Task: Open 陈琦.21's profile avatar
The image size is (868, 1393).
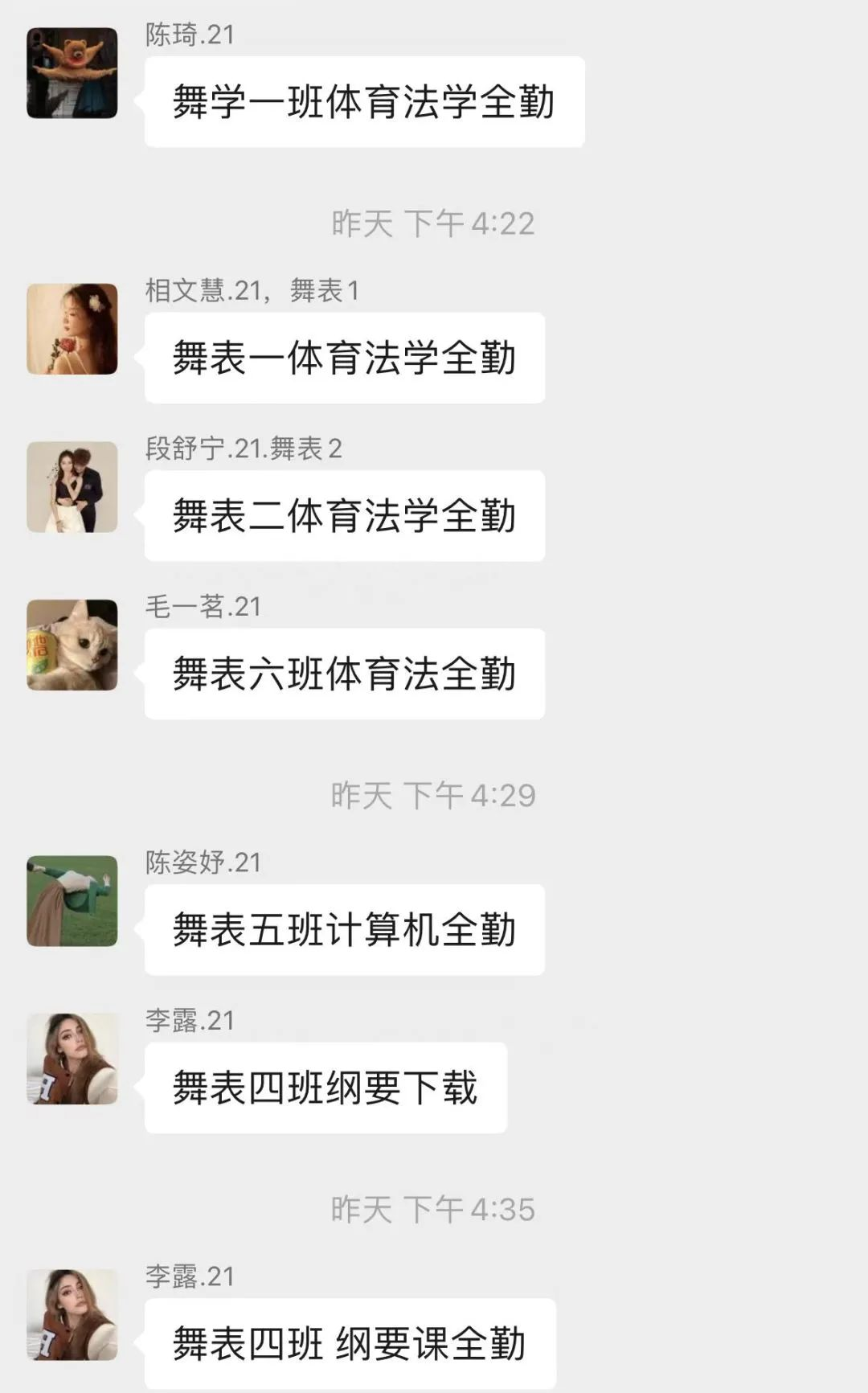Action: click(x=72, y=73)
